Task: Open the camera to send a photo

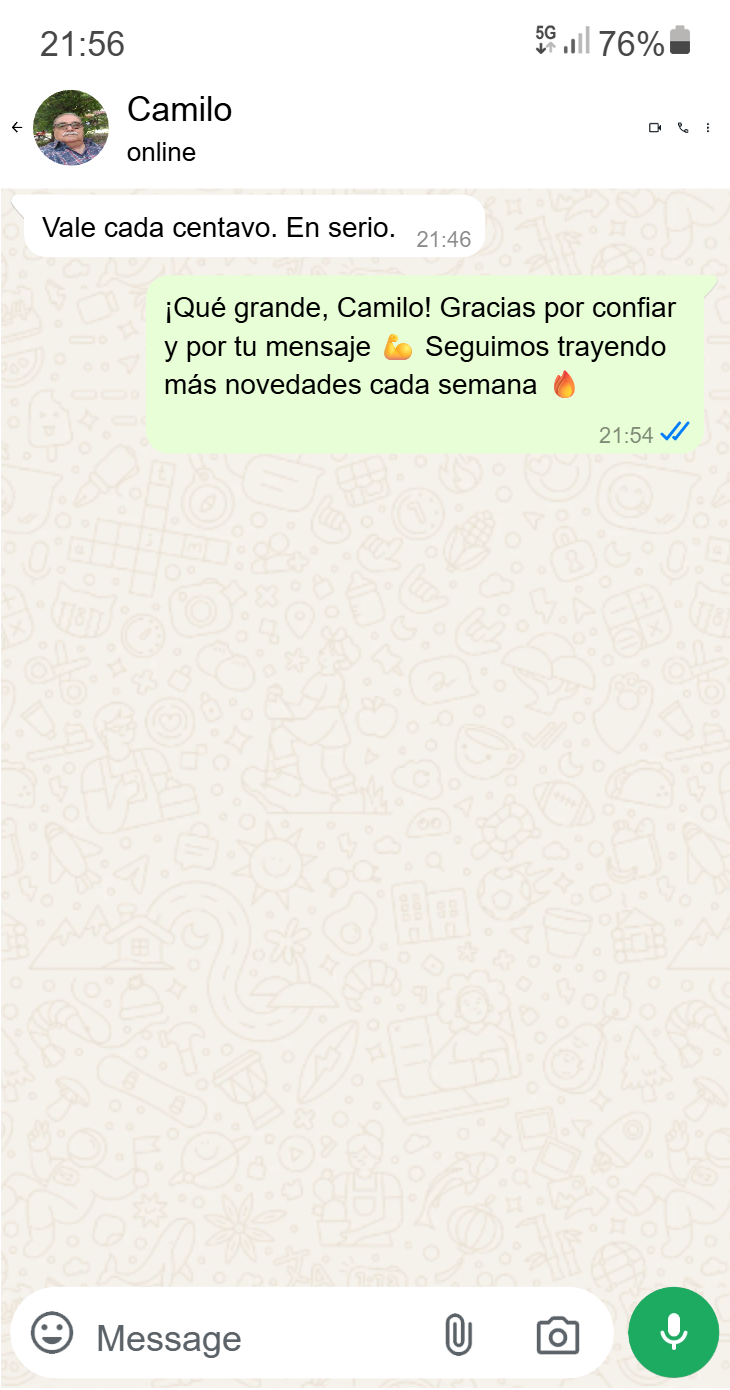Action: [x=557, y=1335]
